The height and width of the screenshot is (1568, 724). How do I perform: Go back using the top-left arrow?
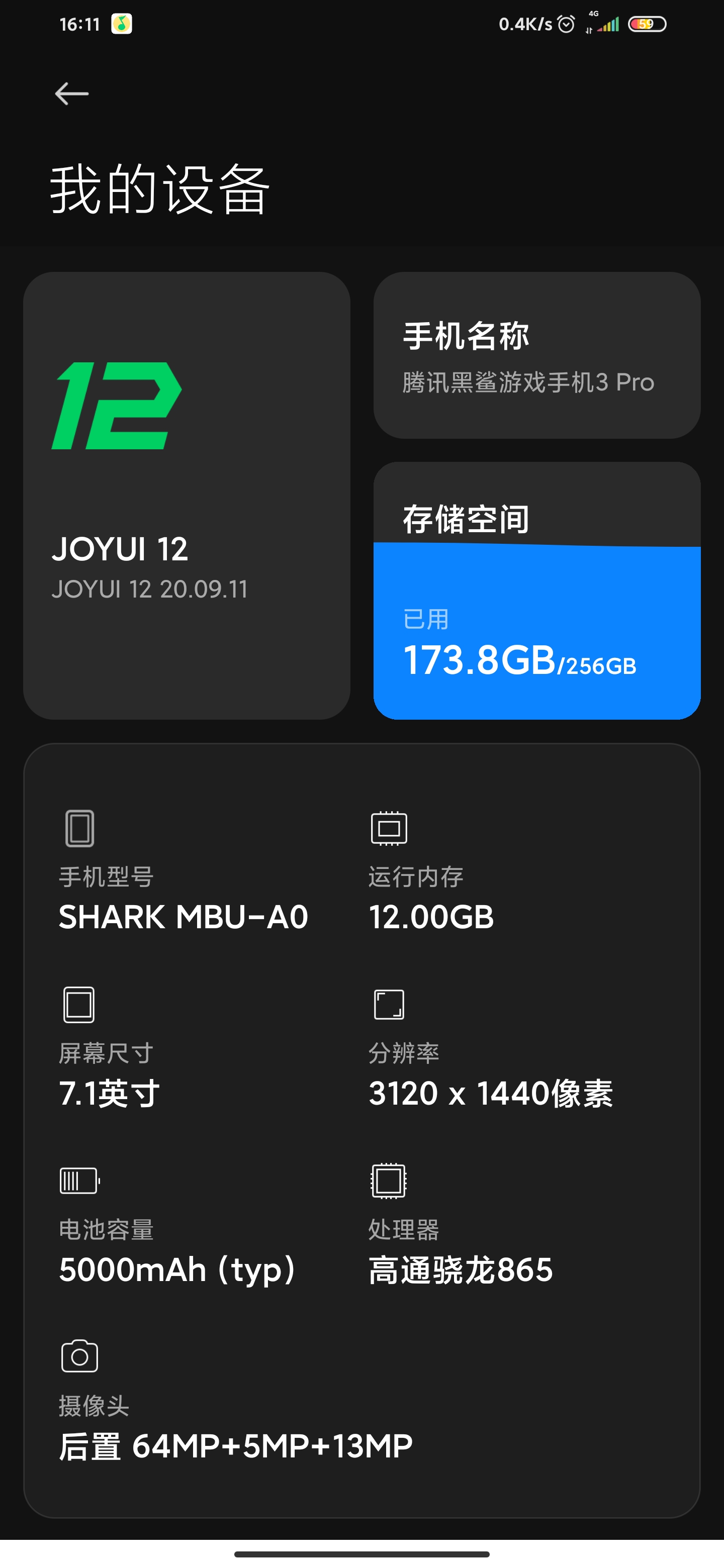coord(72,94)
